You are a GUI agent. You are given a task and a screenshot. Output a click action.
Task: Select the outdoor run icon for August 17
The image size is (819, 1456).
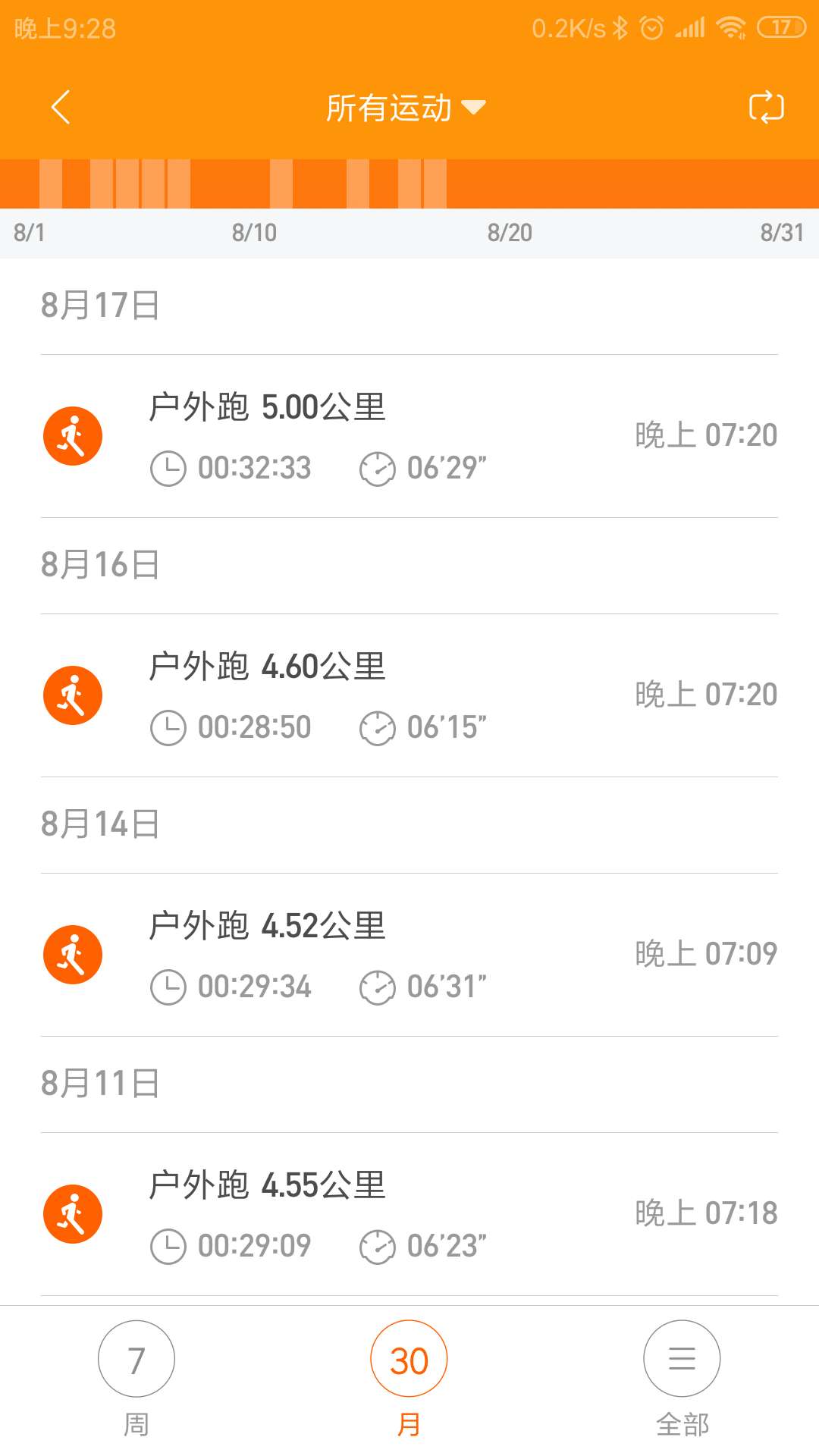pyautogui.click(x=73, y=436)
